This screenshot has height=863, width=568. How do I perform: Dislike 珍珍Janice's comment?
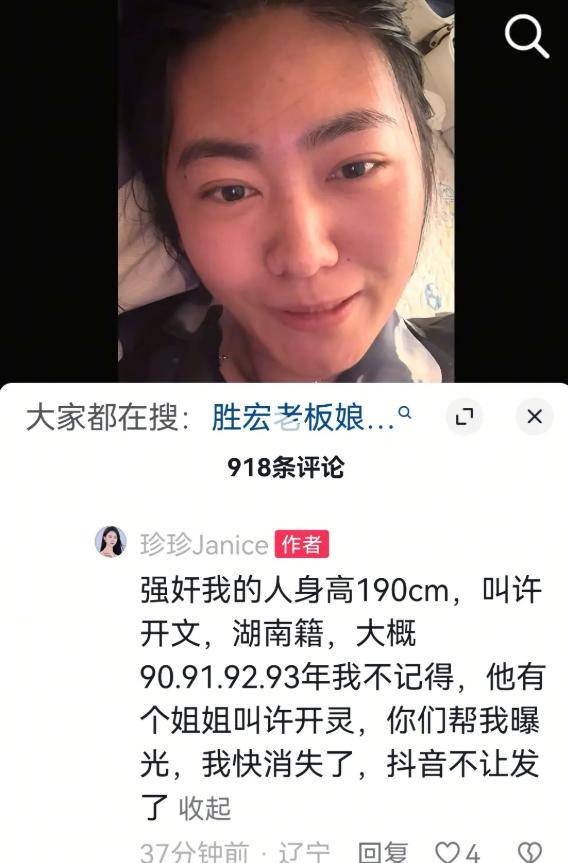click(530, 853)
